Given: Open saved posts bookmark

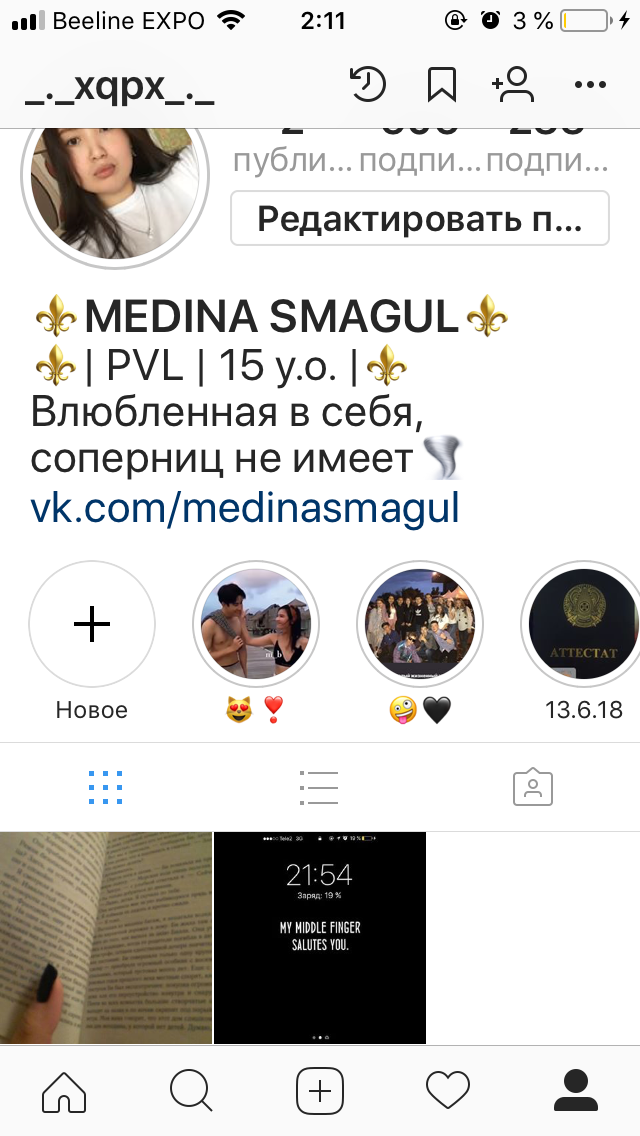Looking at the screenshot, I should 441,85.
